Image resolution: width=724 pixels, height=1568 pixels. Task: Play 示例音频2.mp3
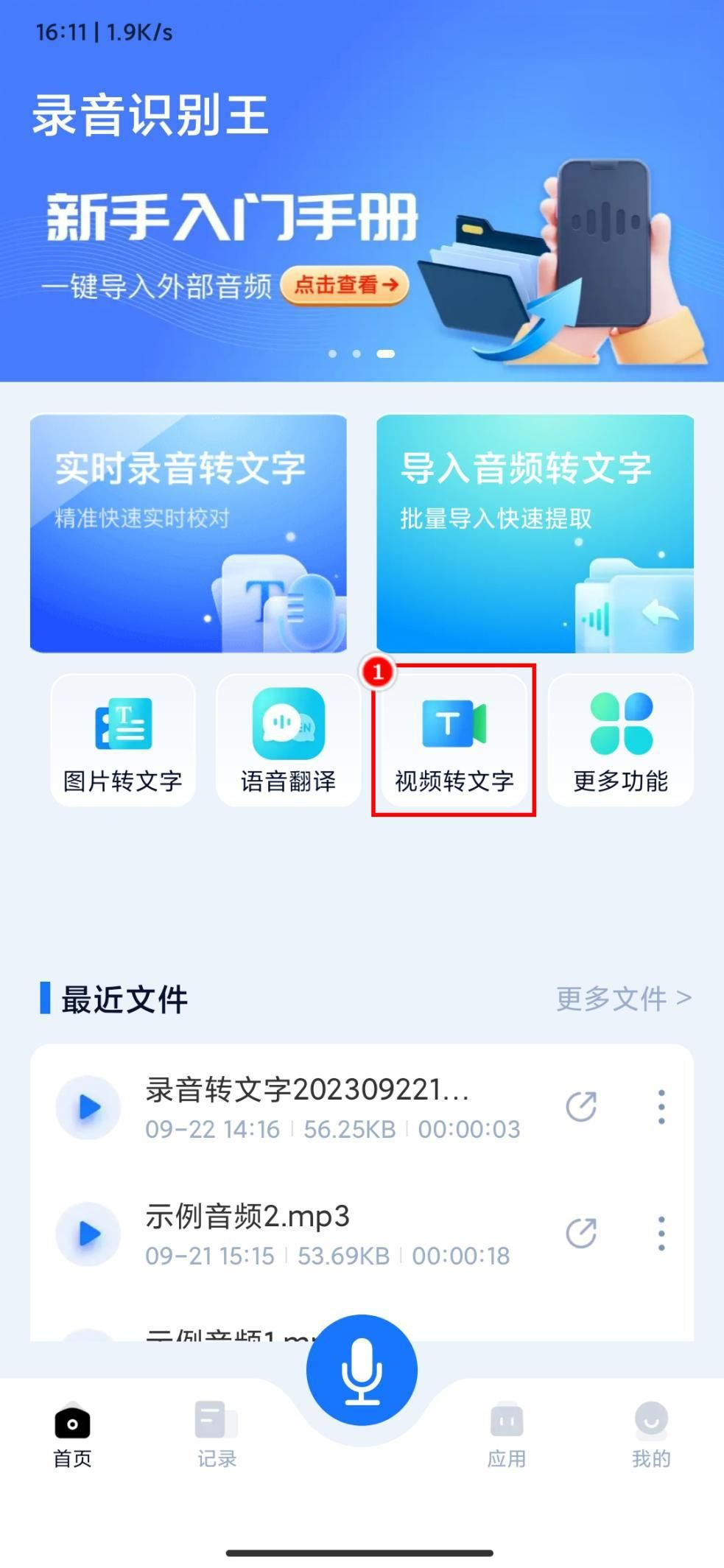tap(88, 1234)
